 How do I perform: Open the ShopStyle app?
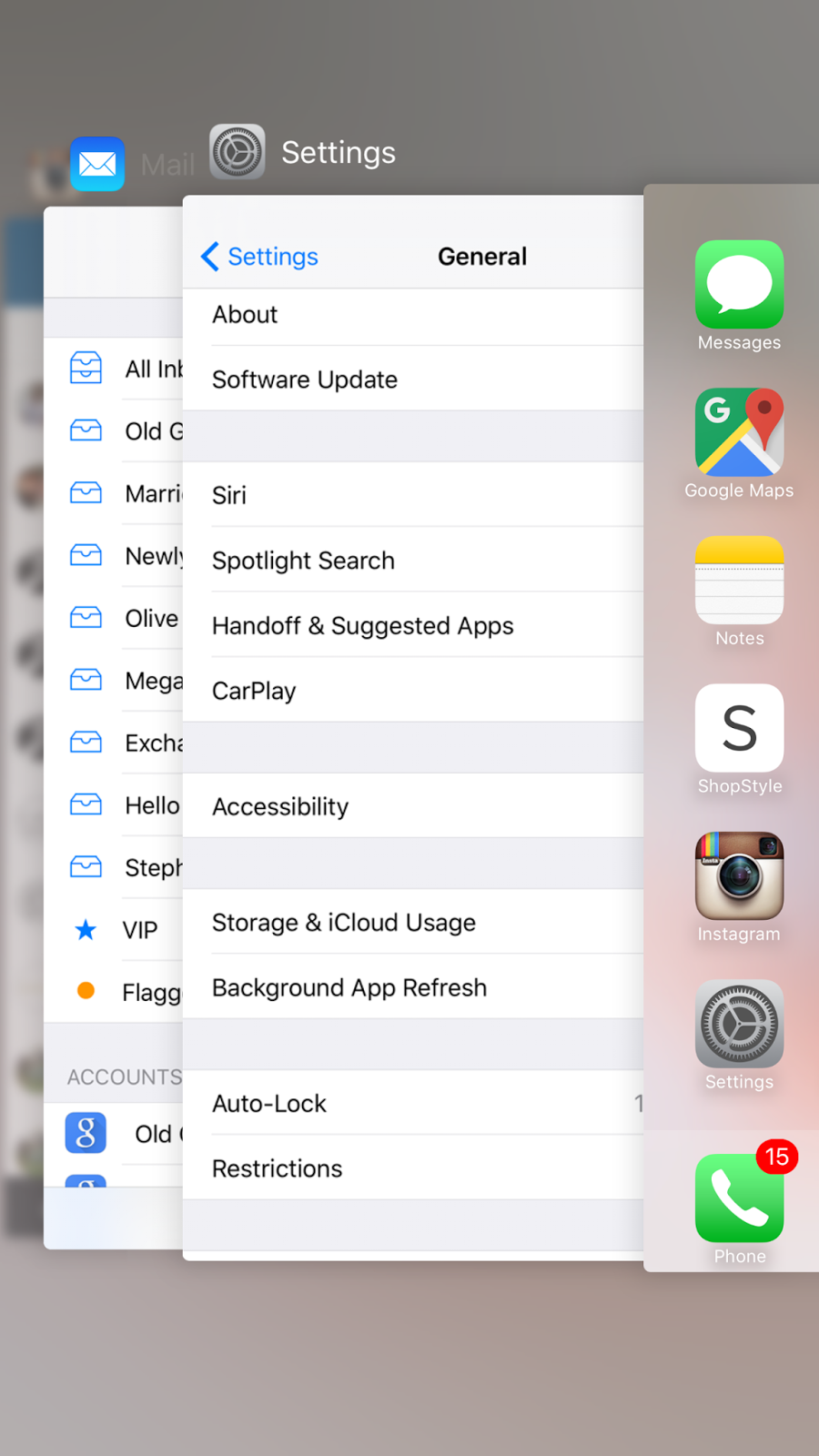[739, 728]
